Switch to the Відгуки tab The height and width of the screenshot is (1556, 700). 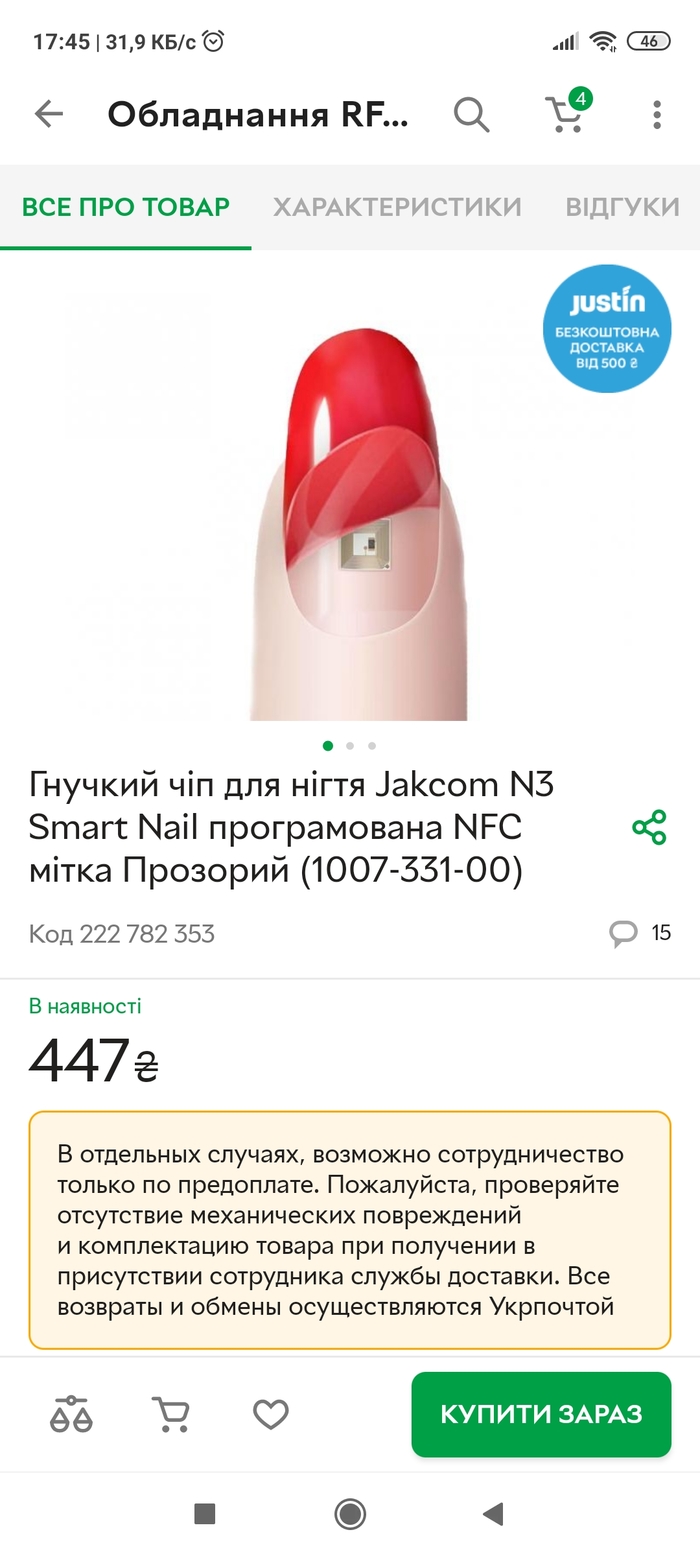pyautogui.click(x=622, y=207)
